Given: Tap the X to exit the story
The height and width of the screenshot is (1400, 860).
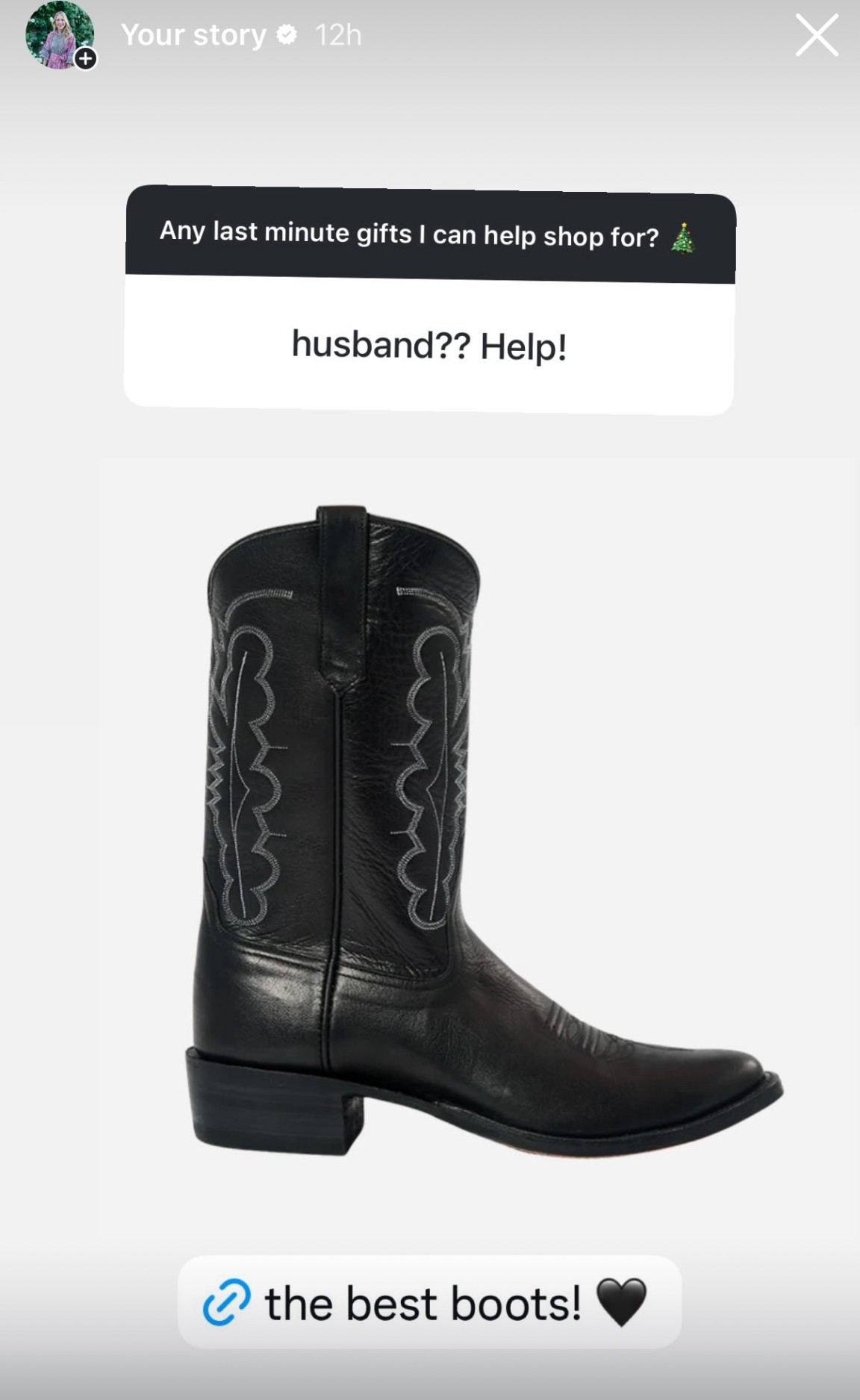Looking at the screenshot, I should tap(816, 34).
